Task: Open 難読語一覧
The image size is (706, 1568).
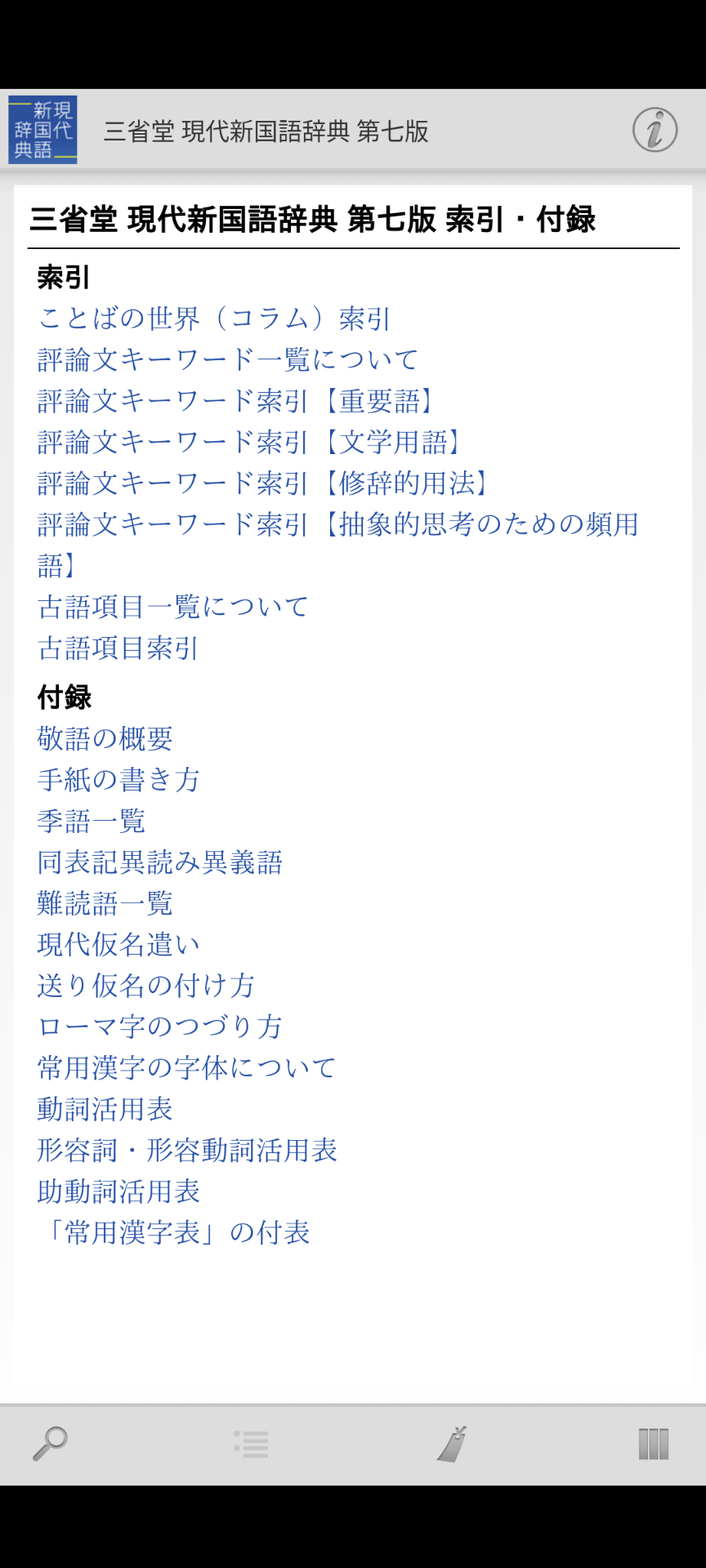Action: click(x=105, y=903)
